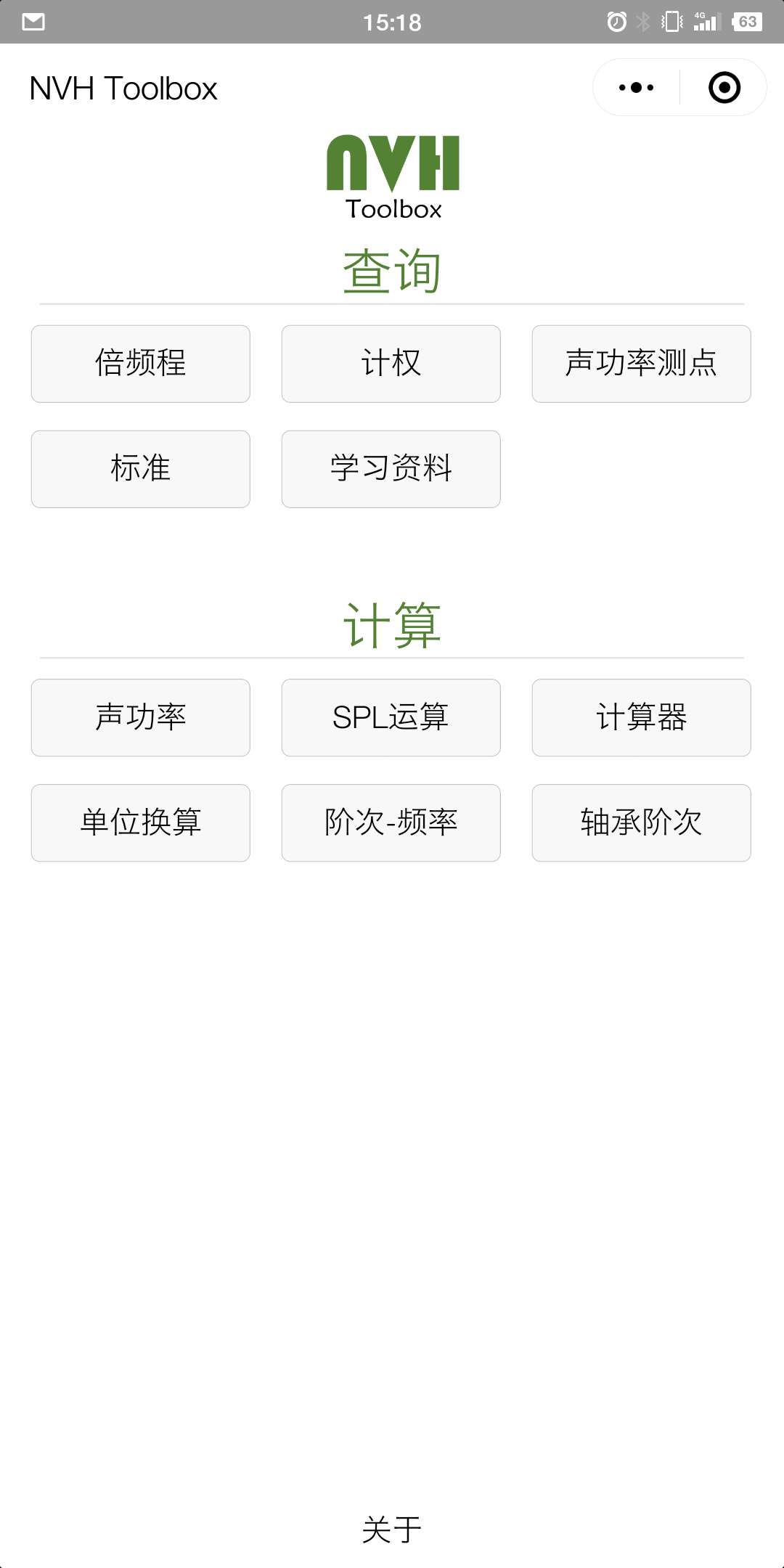The width and height of the screenshot is (784, 1568).
Task: Select 声功率测点 button
Action: pos(641,364)
